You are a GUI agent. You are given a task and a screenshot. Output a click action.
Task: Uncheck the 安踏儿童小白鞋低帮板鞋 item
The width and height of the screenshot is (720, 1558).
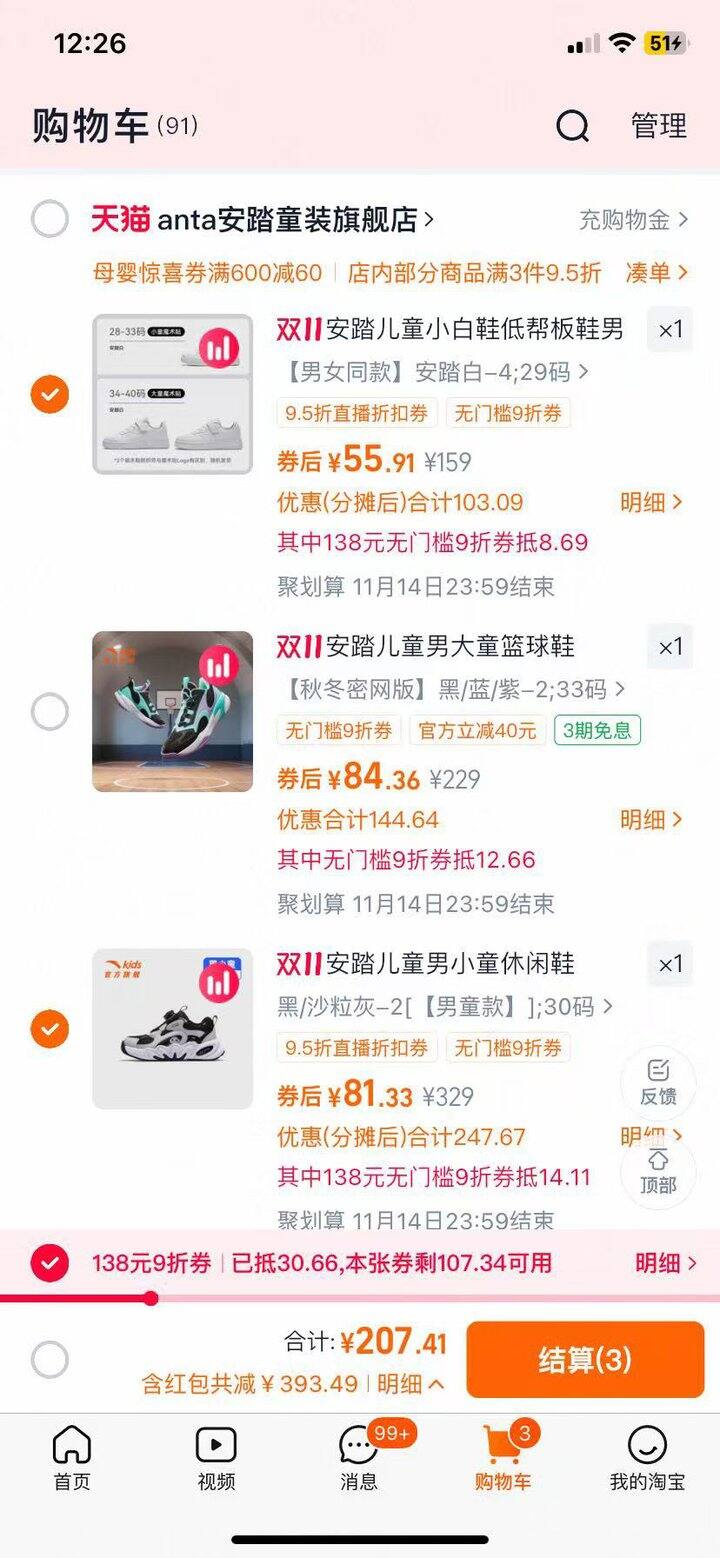pyautogui.click(x=49, y=394)
